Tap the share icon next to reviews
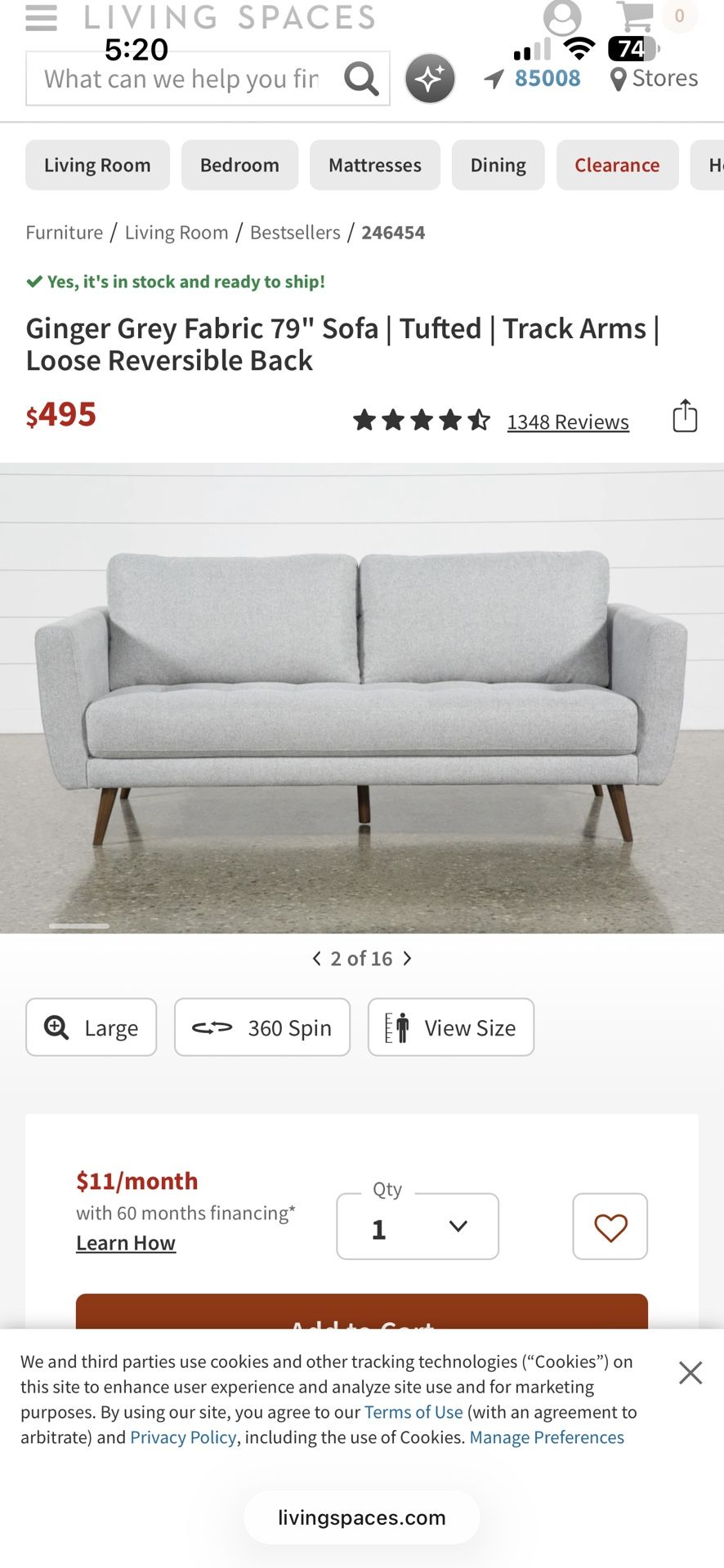 tap(684, 416)
